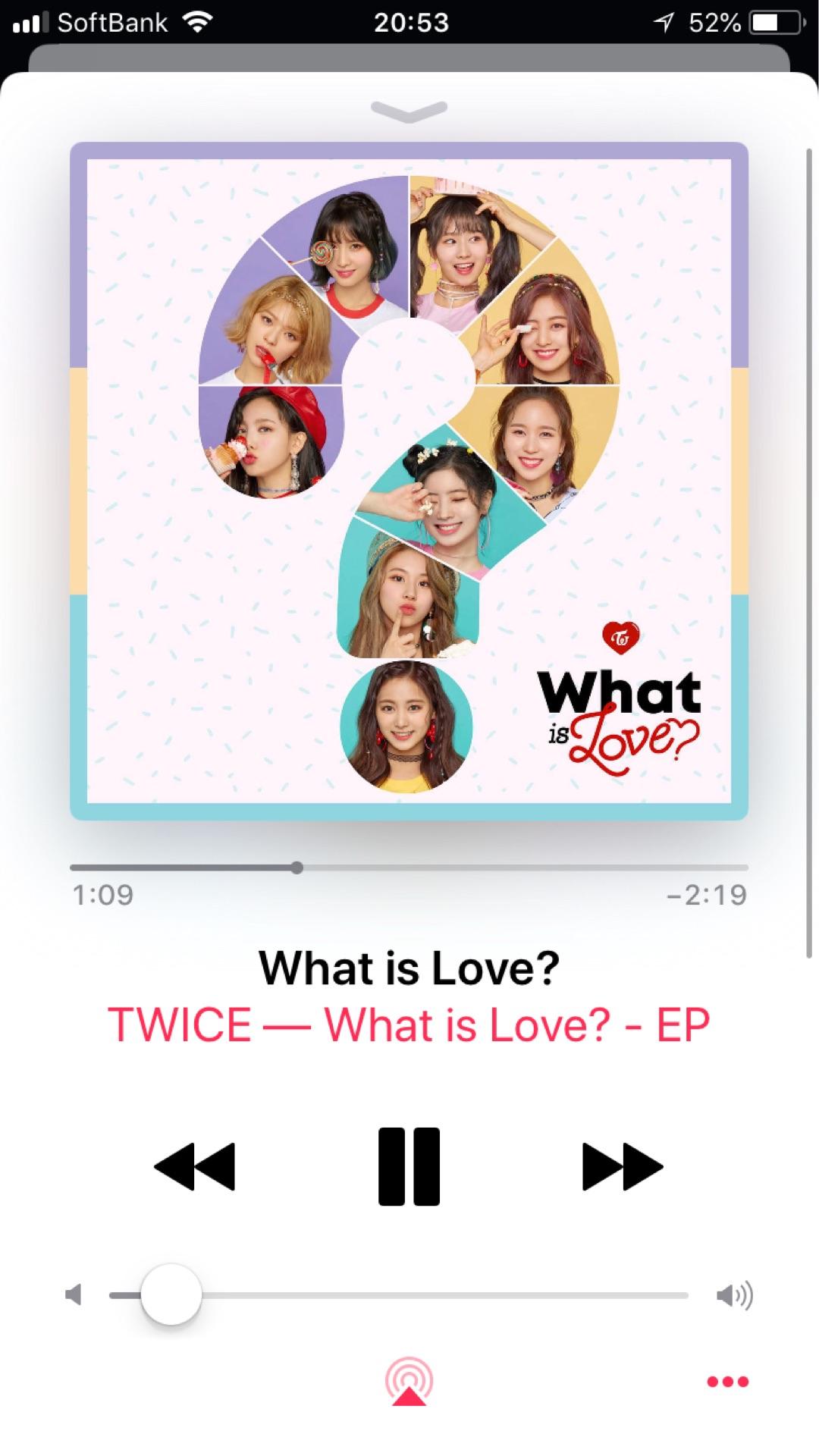
Task: Pause the song What is Love?
Action: [x=409, y=1166]
